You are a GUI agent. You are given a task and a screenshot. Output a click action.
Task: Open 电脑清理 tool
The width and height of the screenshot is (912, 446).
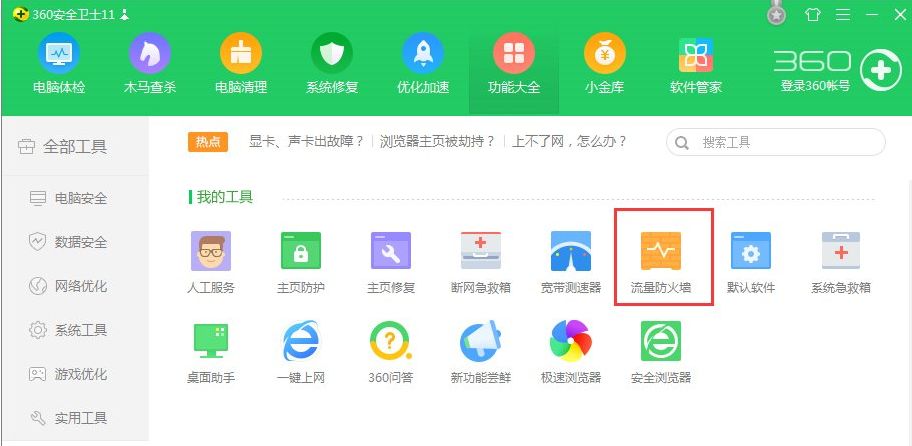(241, 63)
